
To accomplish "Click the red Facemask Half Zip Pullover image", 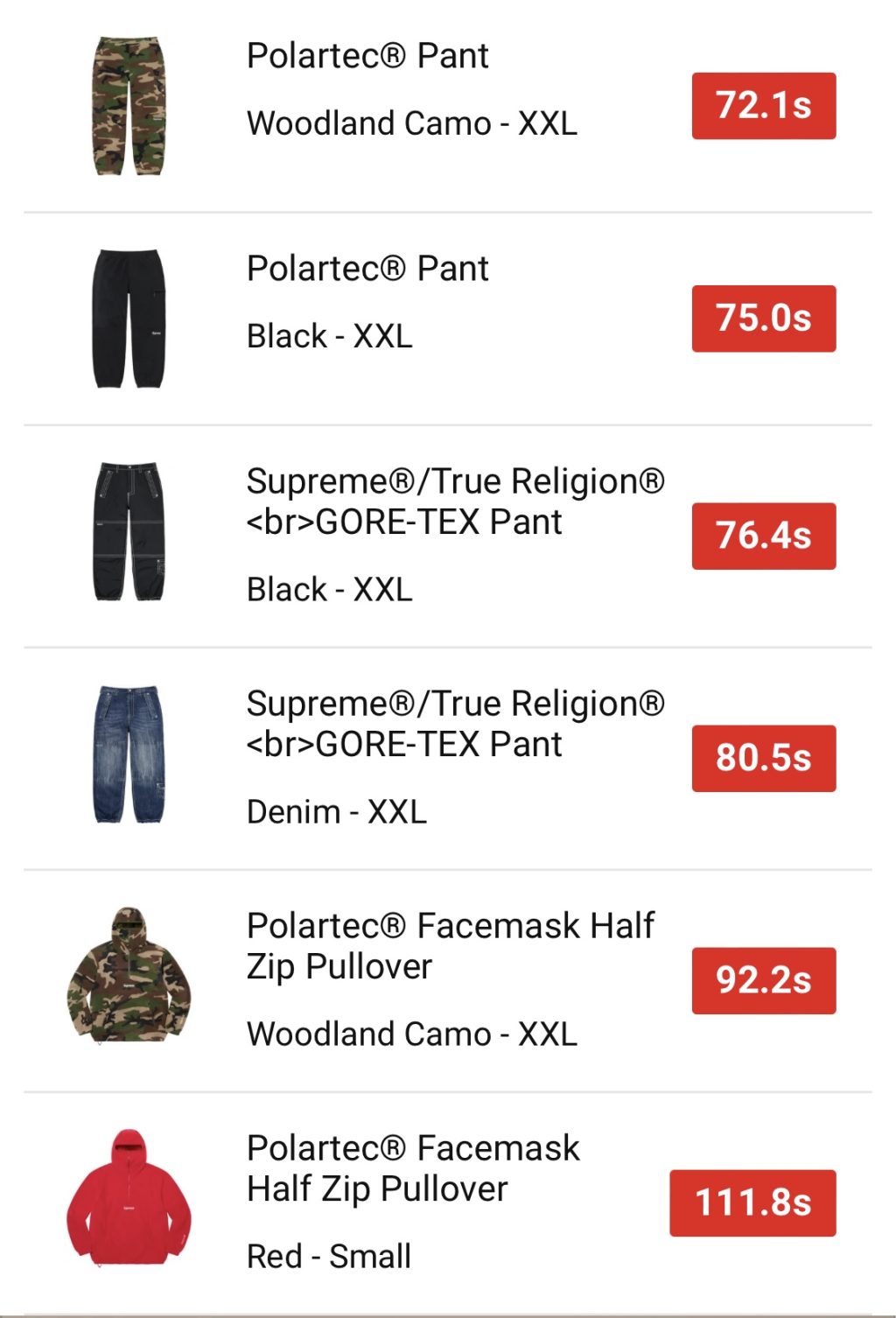I will tap(131, 1199).
